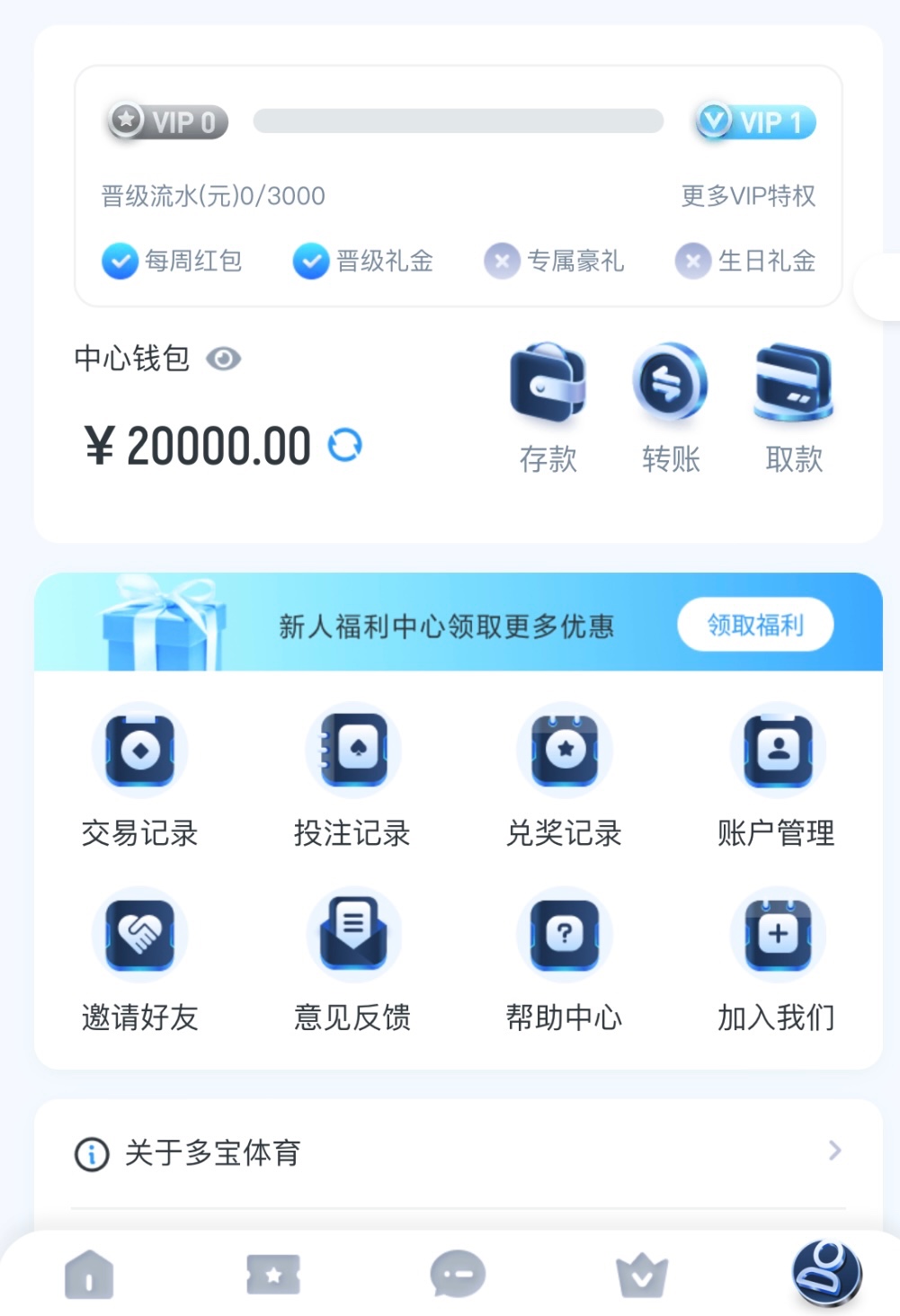Switch to the star ticket tab

pos(273,1275)
